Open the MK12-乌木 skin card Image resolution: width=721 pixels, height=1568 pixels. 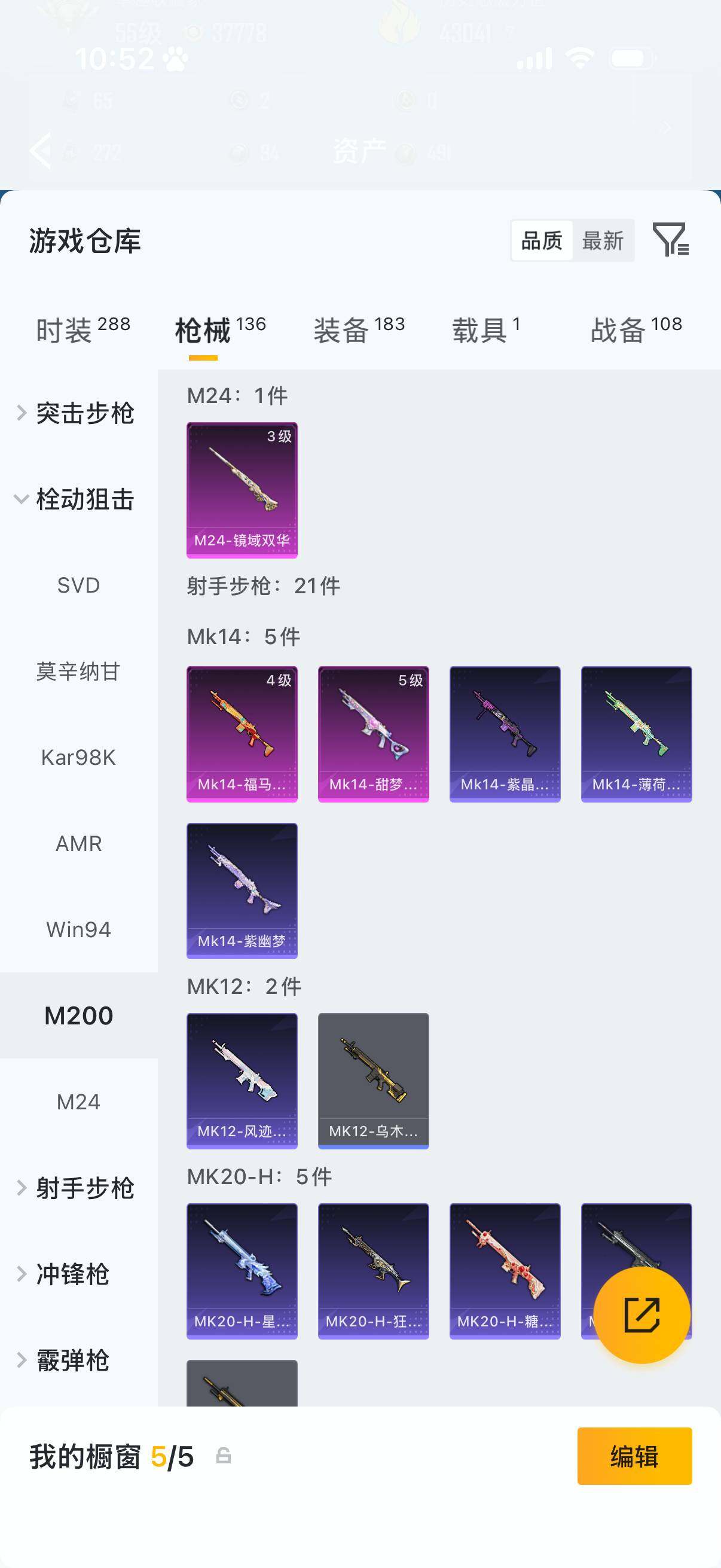point(373,1081)
